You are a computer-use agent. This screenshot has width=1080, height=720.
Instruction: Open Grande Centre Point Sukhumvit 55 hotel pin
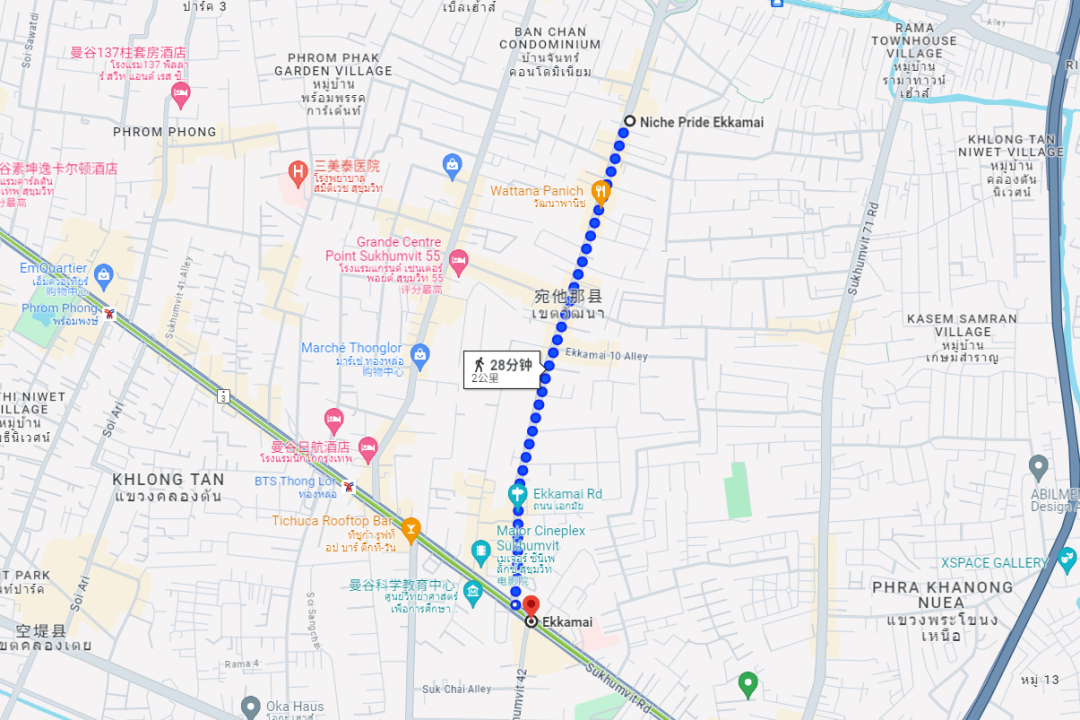(x=458, y=262)
